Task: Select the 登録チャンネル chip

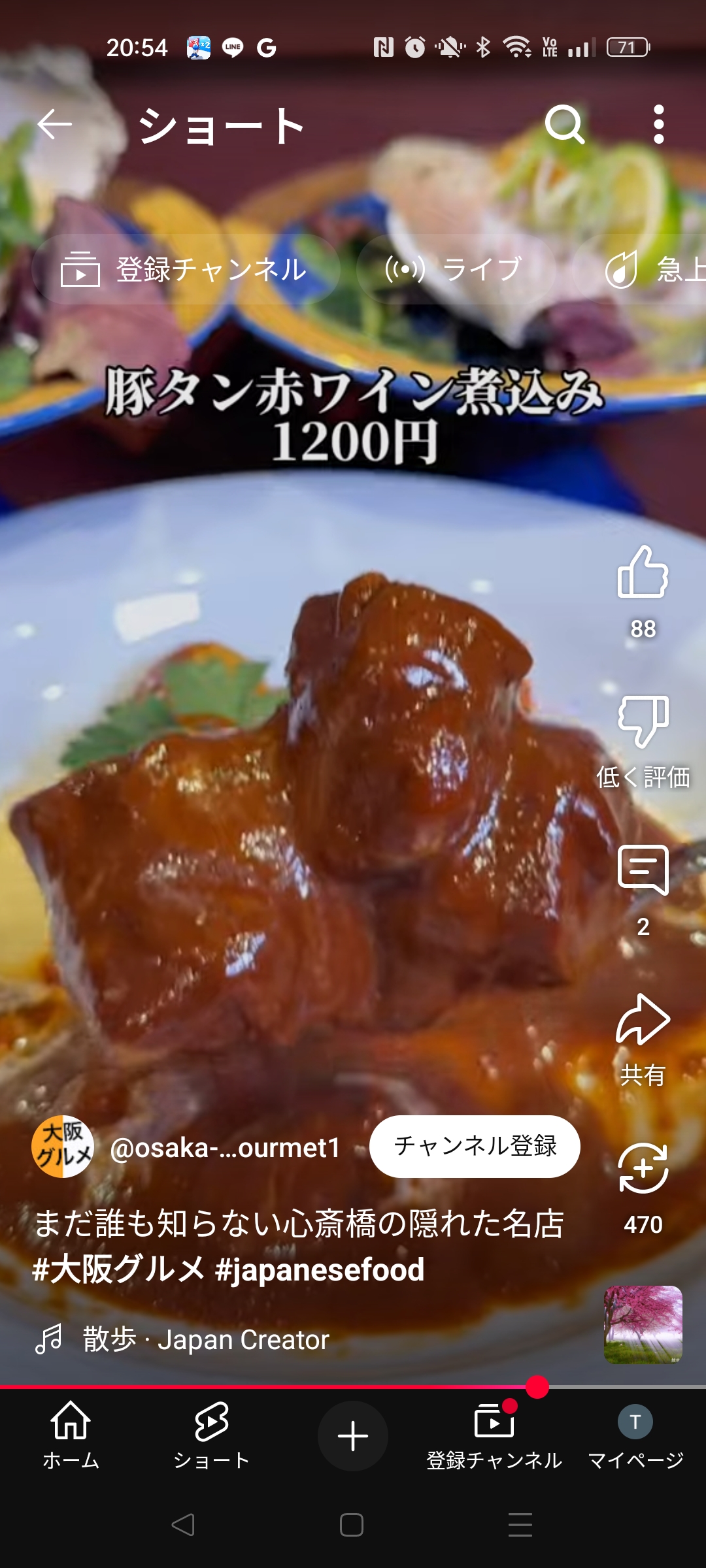Action: pyautogui.click(x=186, y=269)
